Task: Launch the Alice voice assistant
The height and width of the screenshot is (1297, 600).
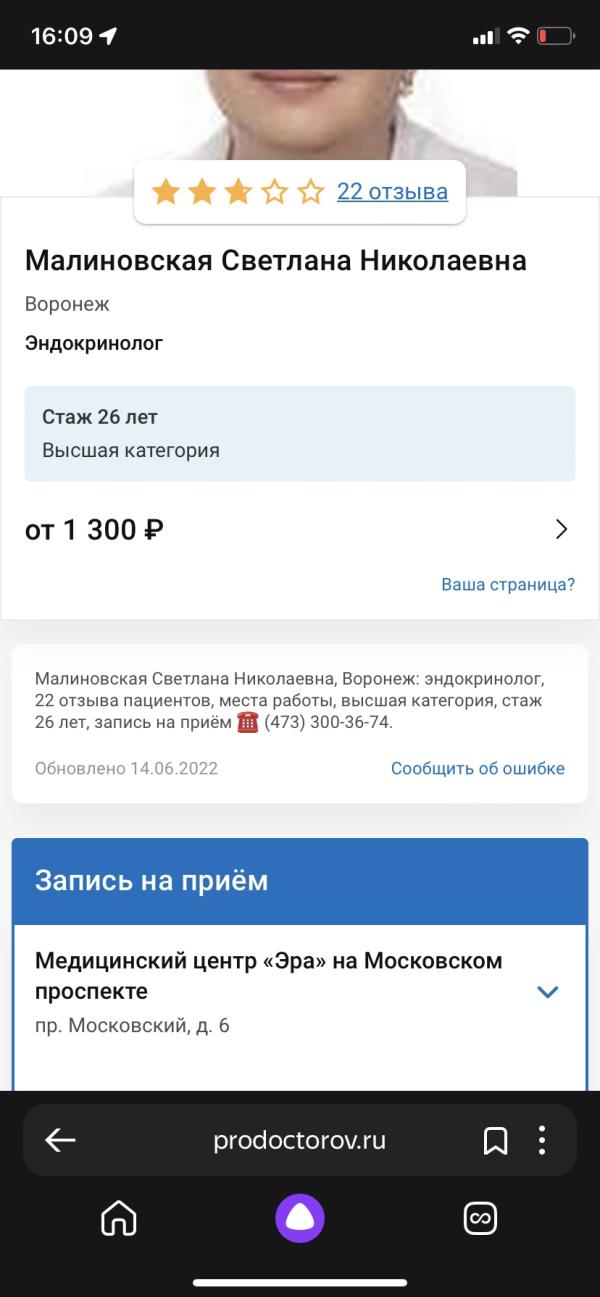Action: [x=300, y=1218]
